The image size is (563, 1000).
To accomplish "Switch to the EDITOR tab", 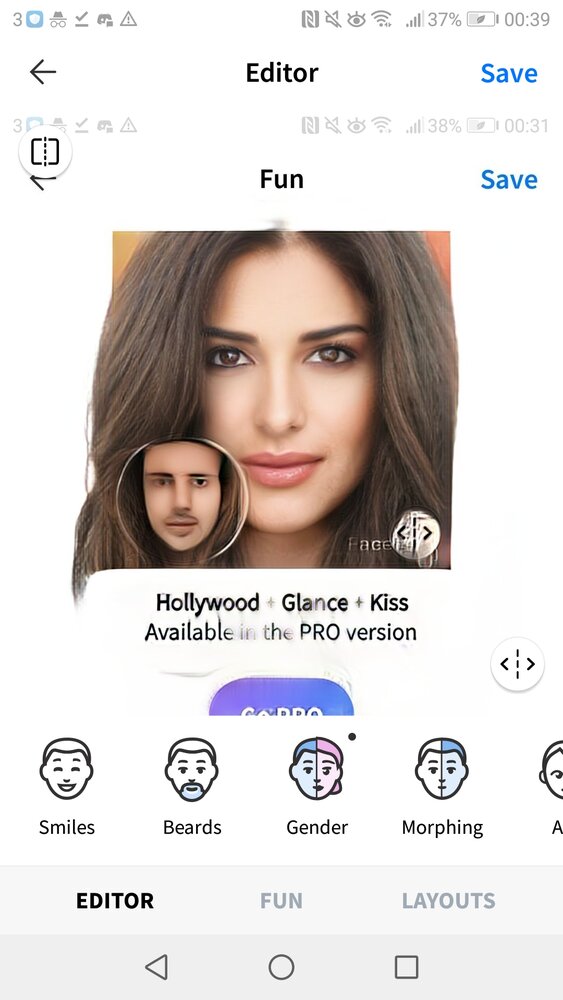I will (x=115, y=901).
